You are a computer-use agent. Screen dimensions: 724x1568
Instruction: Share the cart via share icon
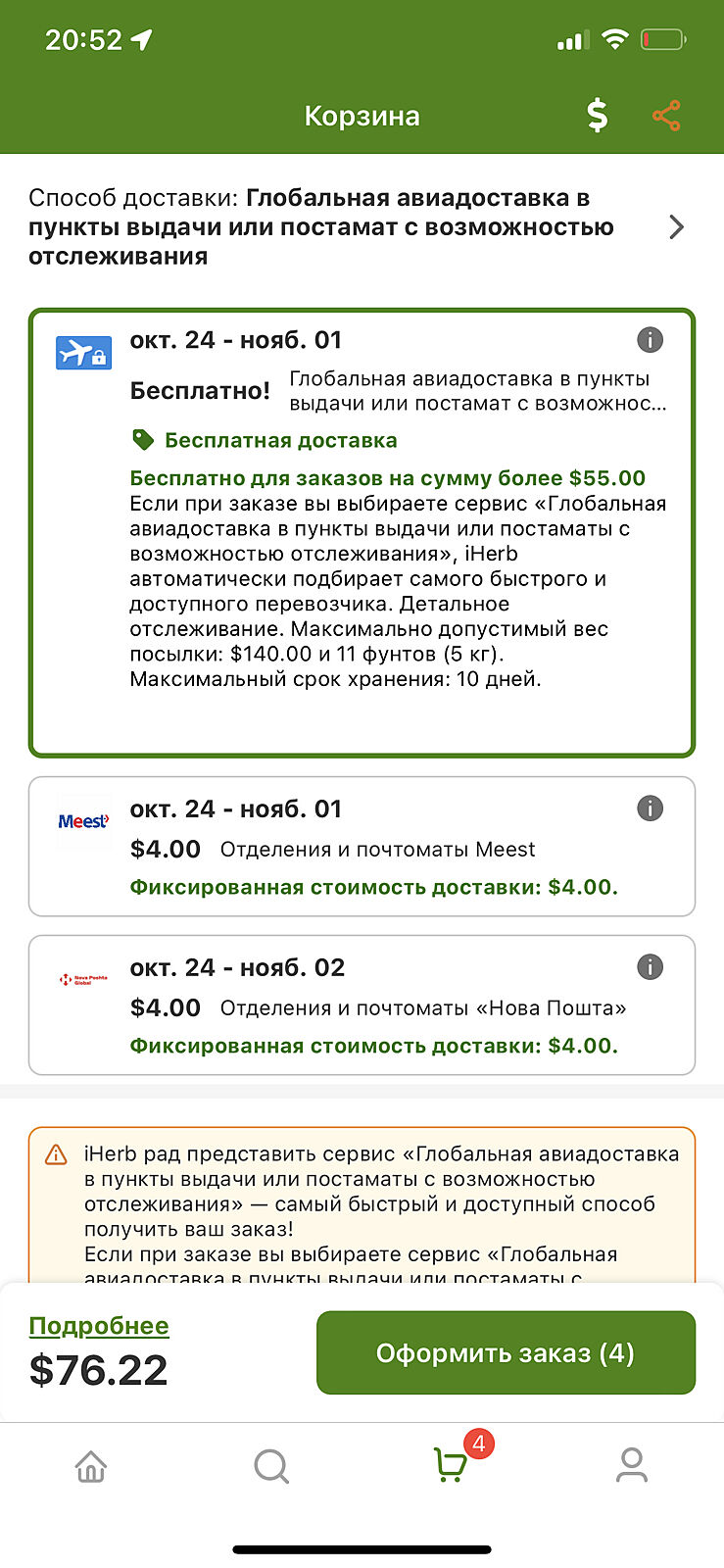666,116
